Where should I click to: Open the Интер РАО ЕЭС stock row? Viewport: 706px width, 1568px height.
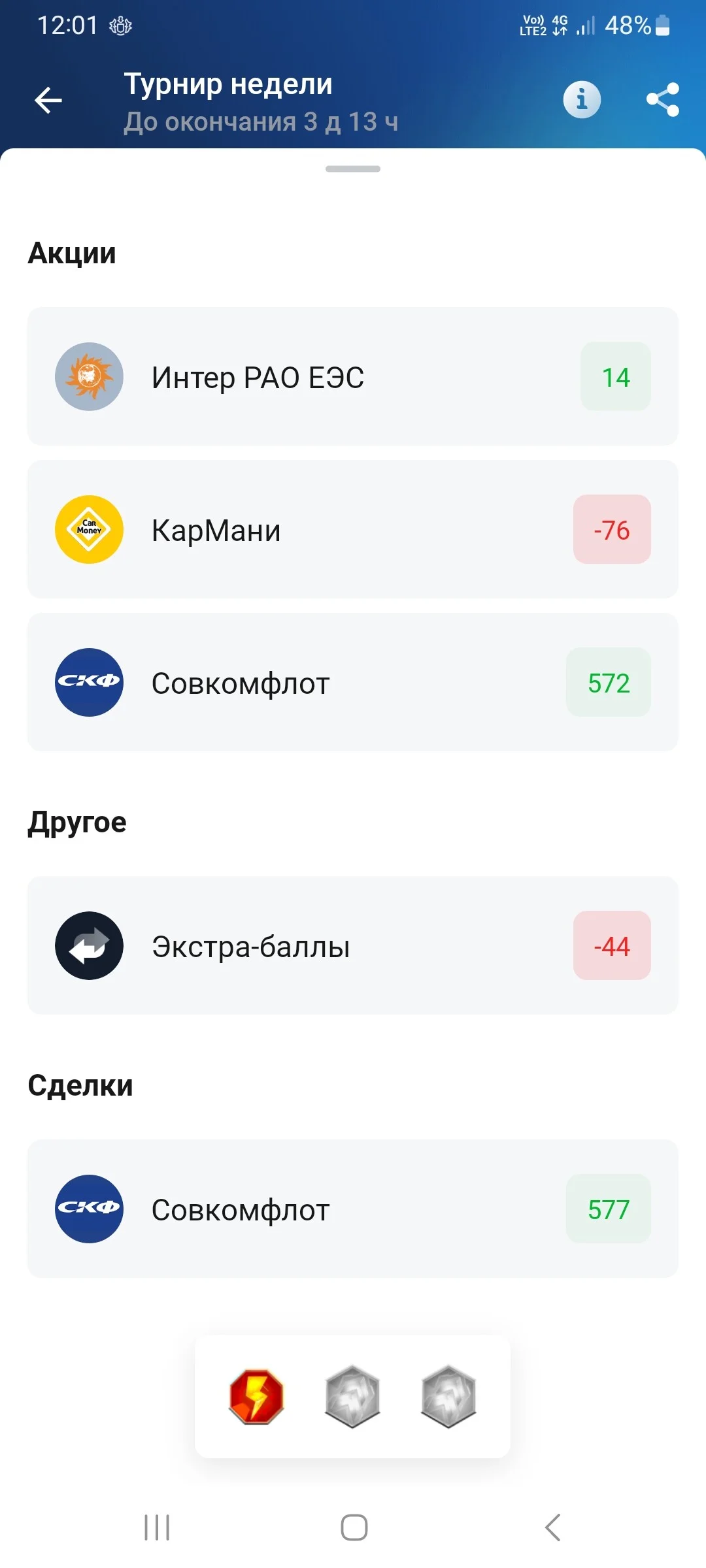tap(353, 376)
